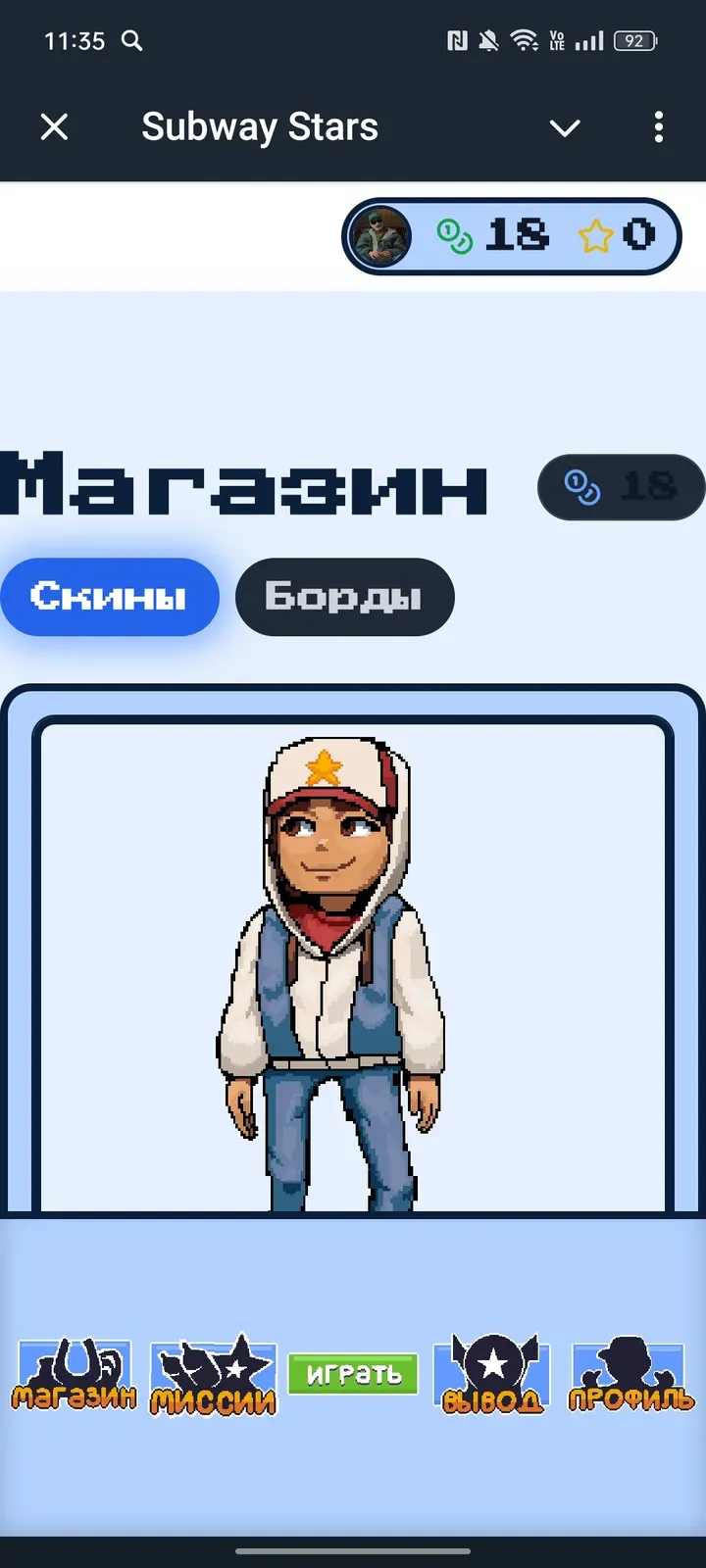Select the hooded character skin card
Screen dimensions: 706x1568
[353, 965]
